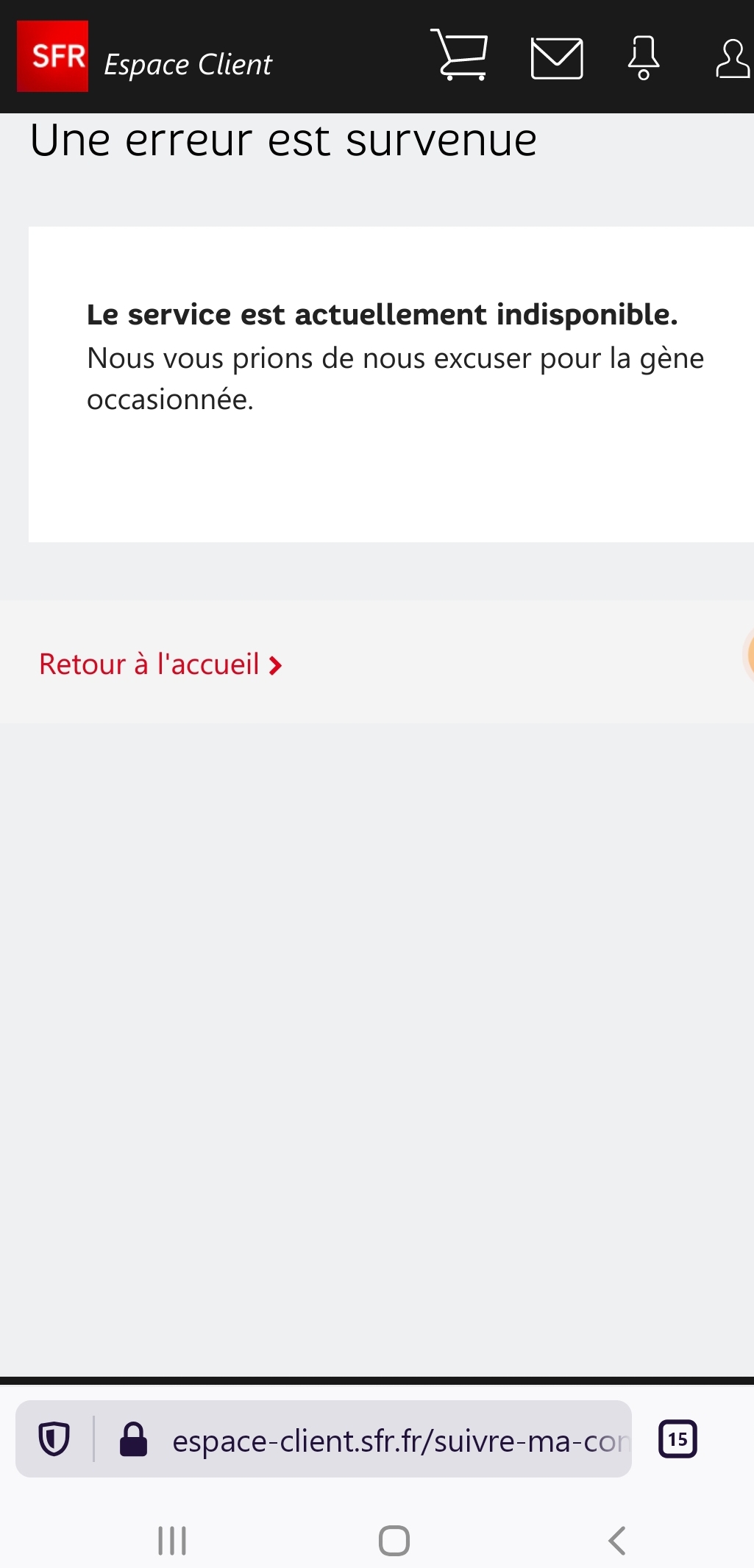View the site security lock info
Screen dimensions: 754x1568
(133, 1440)
